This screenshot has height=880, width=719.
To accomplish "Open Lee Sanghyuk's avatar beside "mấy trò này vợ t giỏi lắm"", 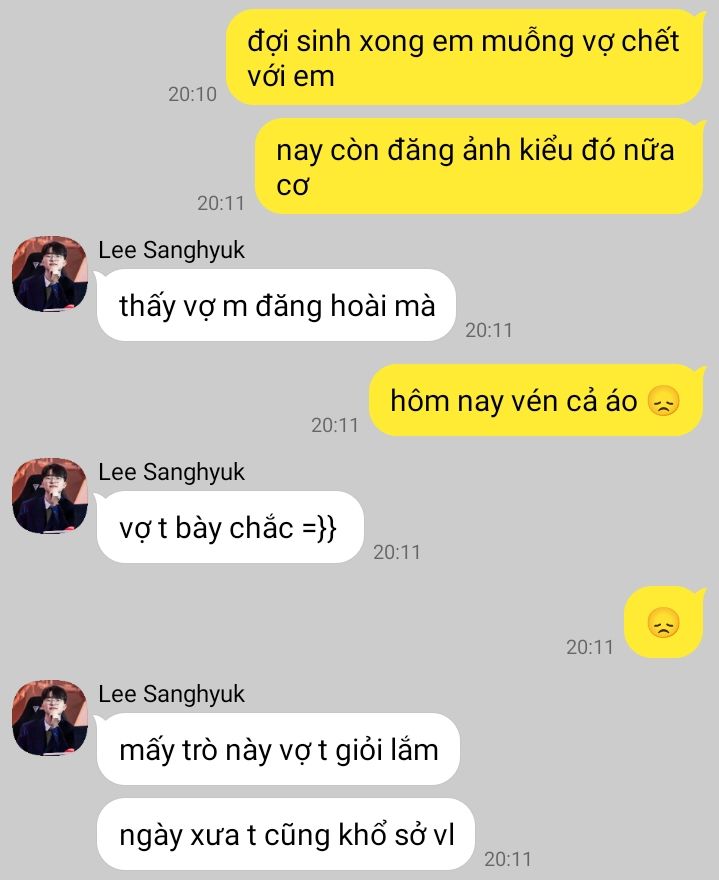I will click(x=50, y=718).
